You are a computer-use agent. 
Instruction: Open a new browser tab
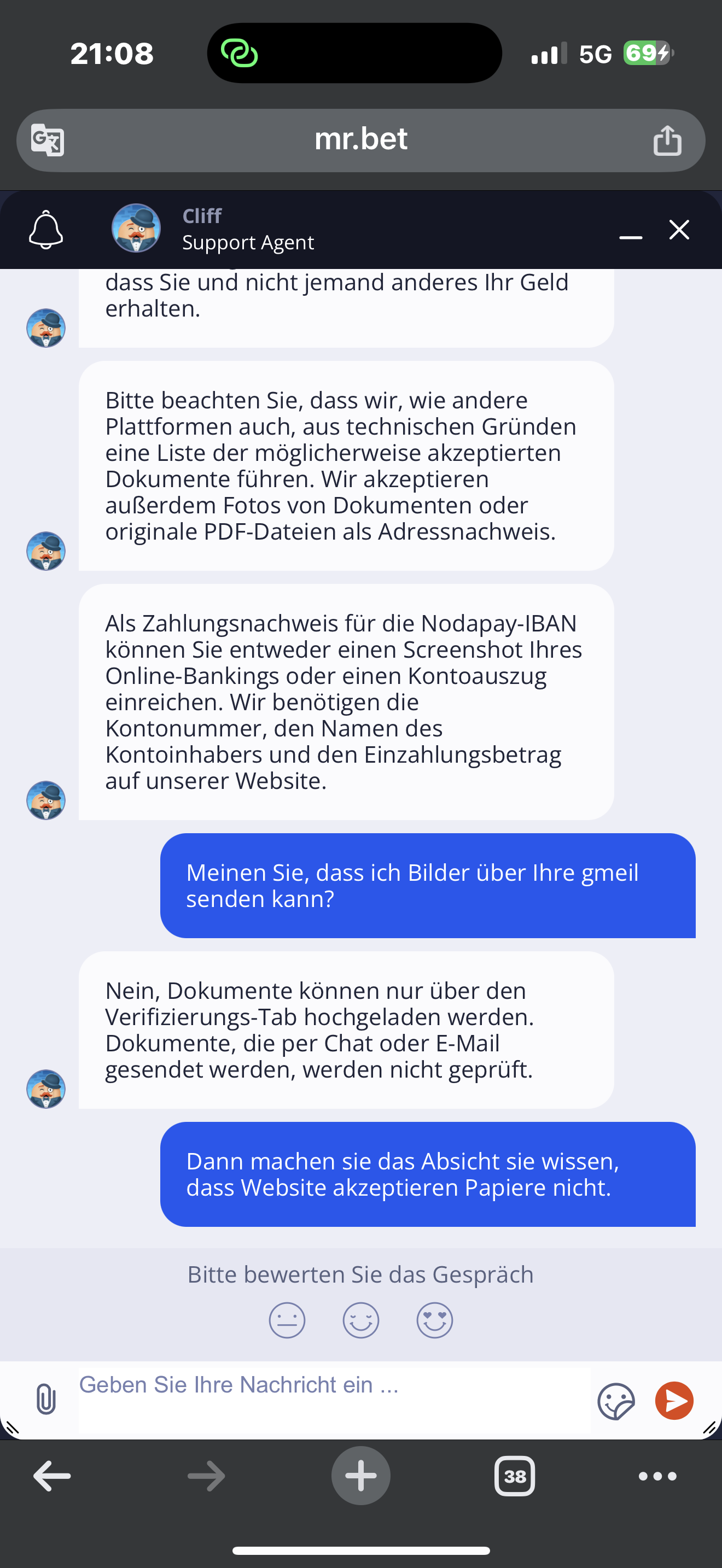pyautogui.click(x=360, y=1476)
